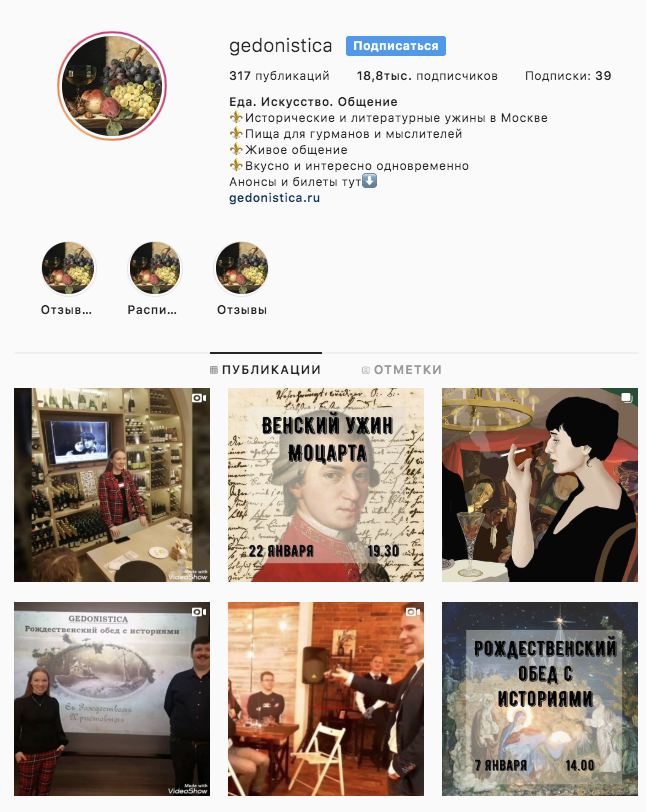Open the Венский ужин Моцарта post
Viewport: 646px width, 812px height.
pos(326,485)
